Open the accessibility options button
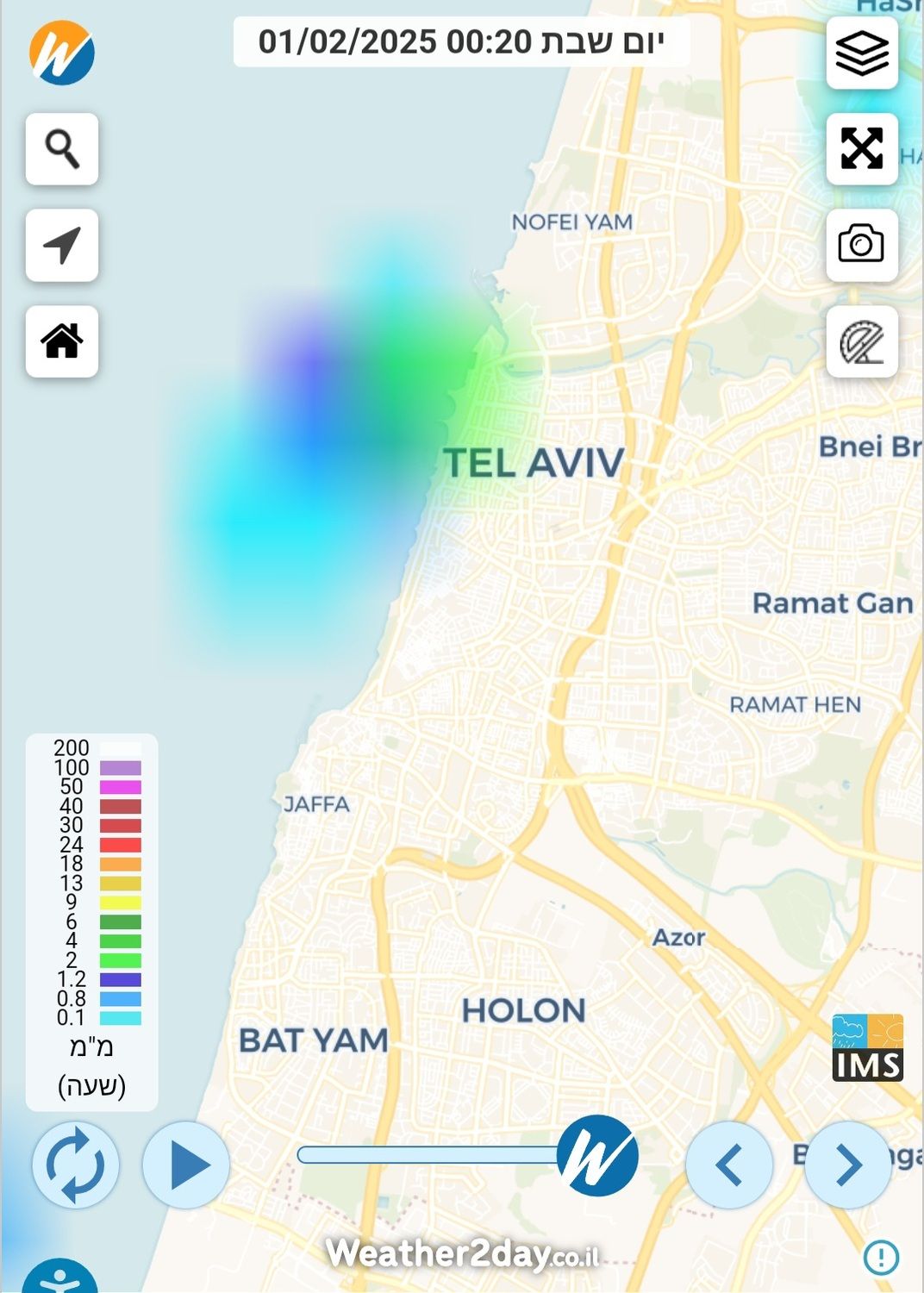The image size is (924, 1293). point(60,1280)
